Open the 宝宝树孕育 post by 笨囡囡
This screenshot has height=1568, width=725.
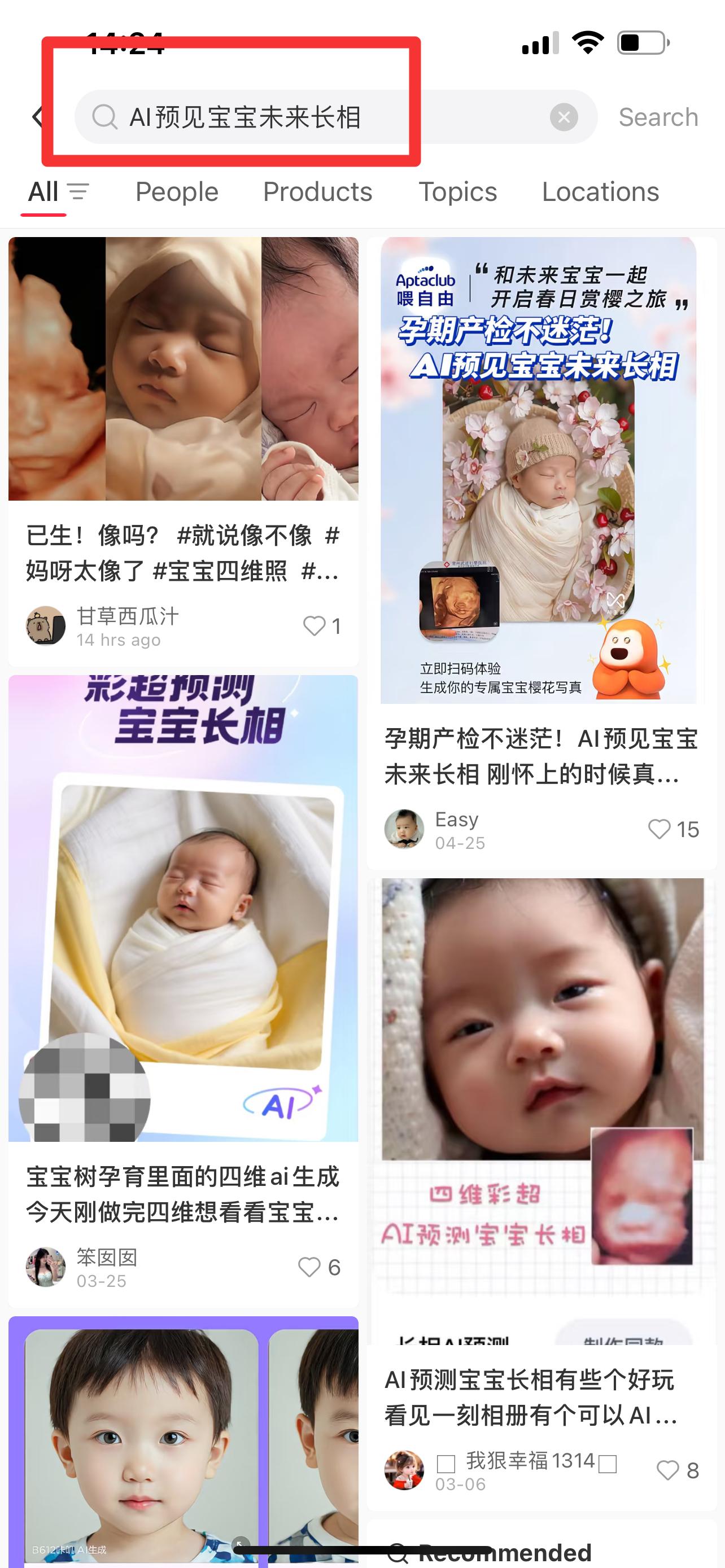[184, 992]
